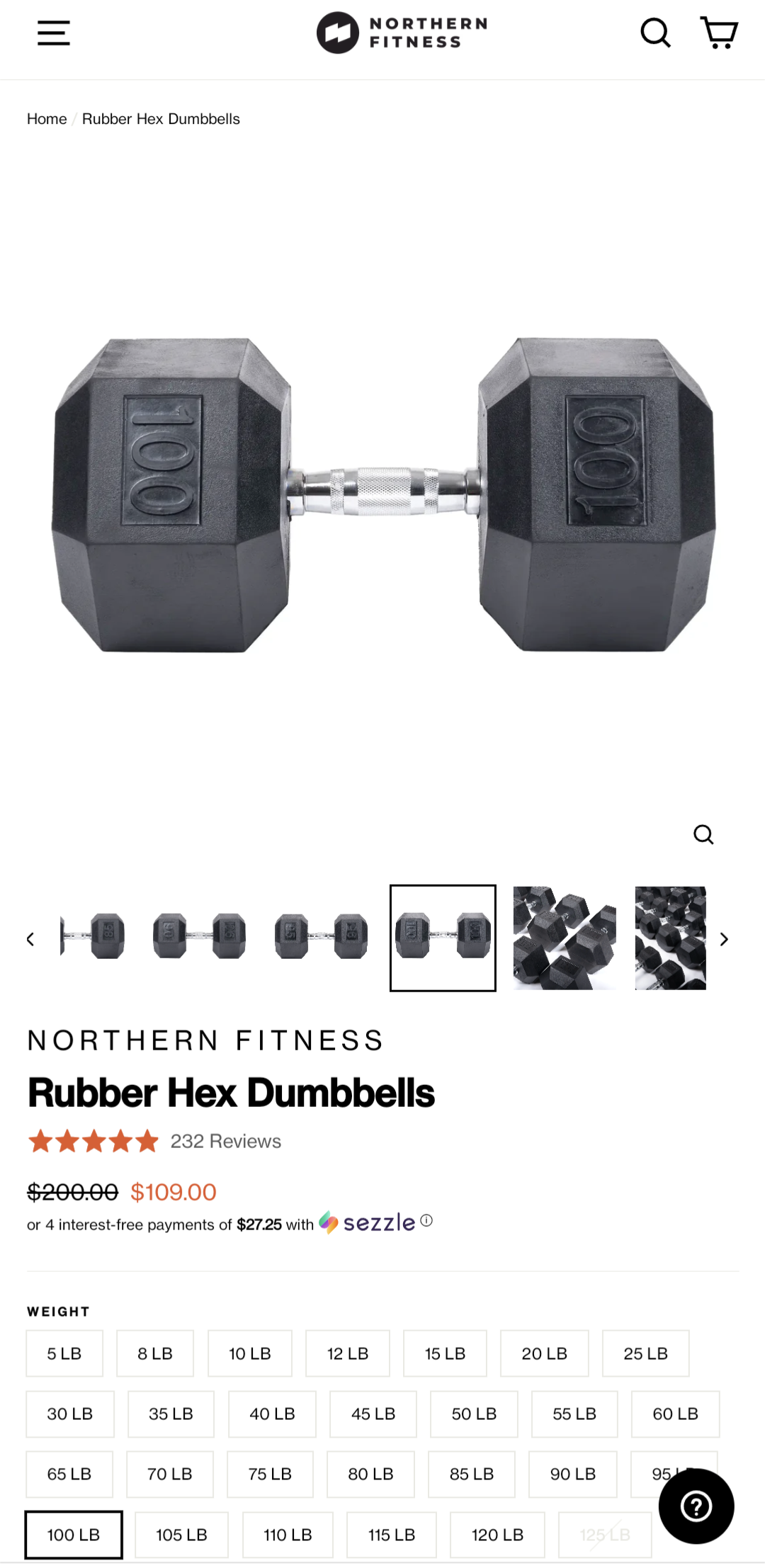
Task: Select the 105 LB option
Action: 181,1535
